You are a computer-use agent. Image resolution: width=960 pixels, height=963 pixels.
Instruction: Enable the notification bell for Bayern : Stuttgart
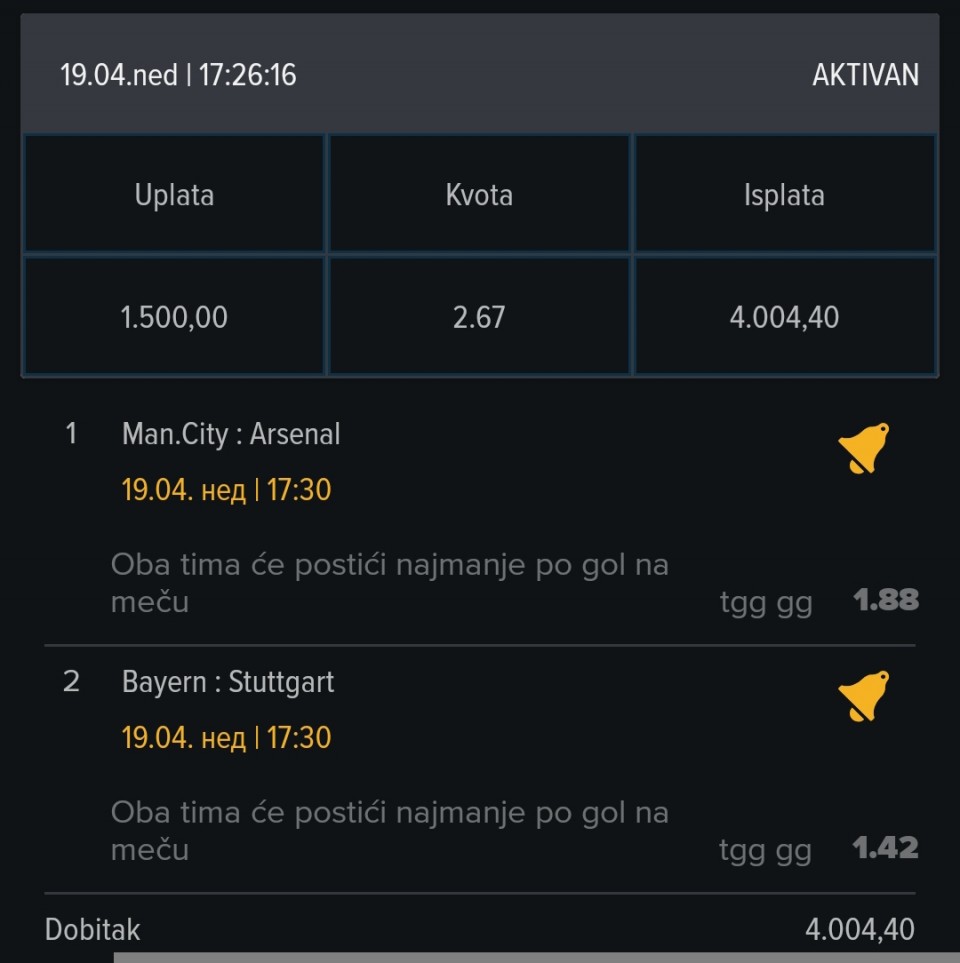click(x=862, y=696)
